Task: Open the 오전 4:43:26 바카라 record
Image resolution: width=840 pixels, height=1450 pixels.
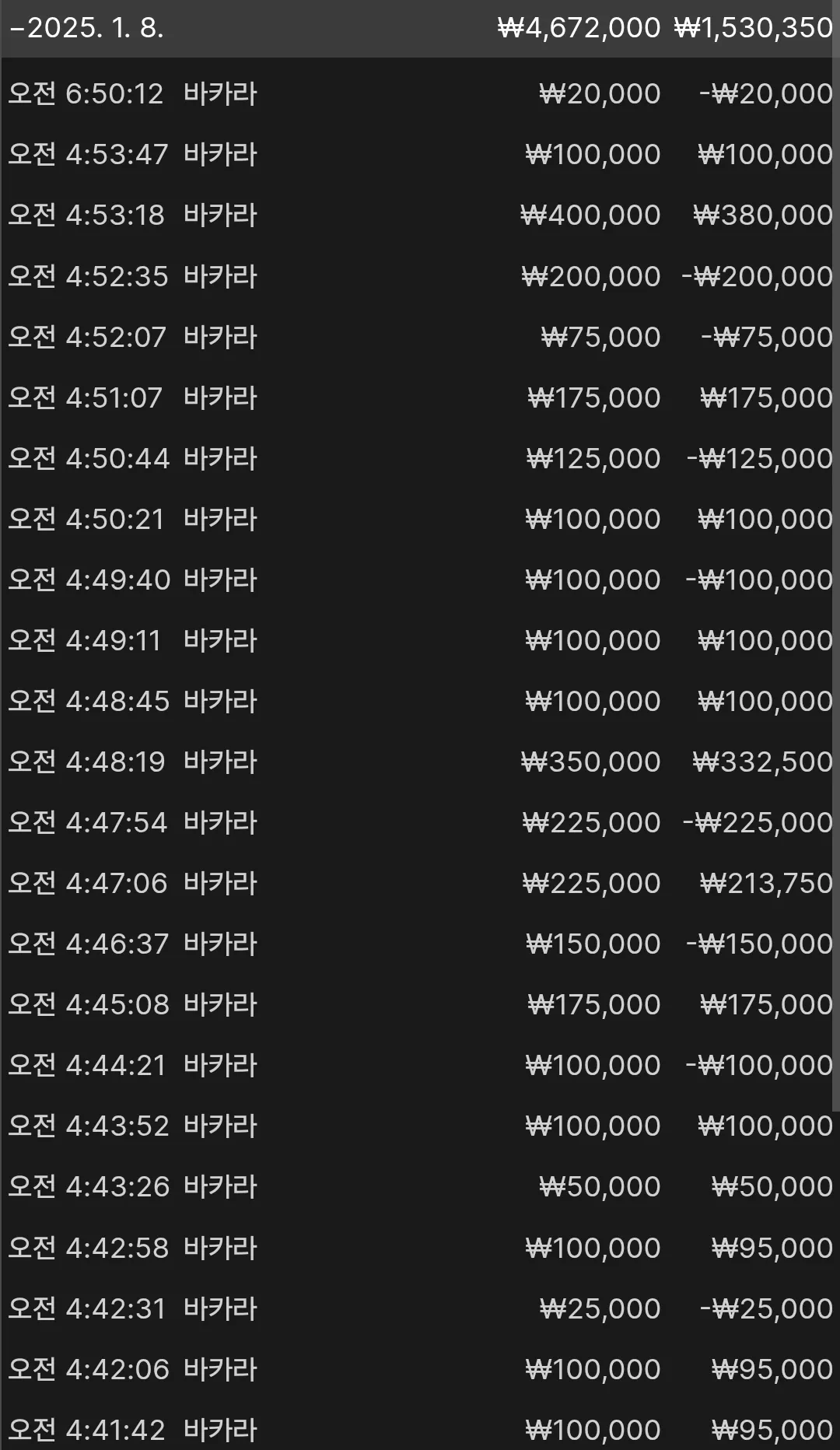Action: point(418,1186)
